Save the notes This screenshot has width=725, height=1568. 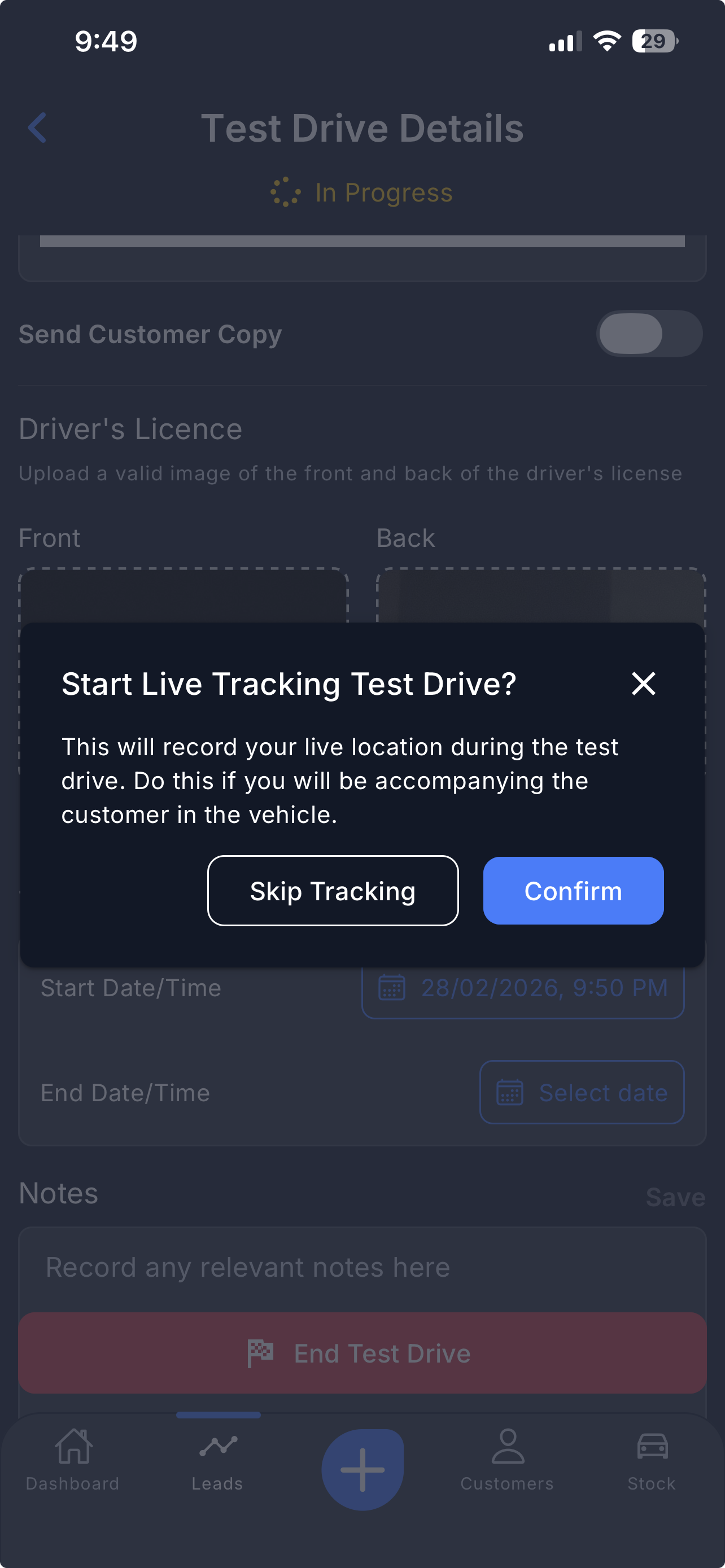675,1197
